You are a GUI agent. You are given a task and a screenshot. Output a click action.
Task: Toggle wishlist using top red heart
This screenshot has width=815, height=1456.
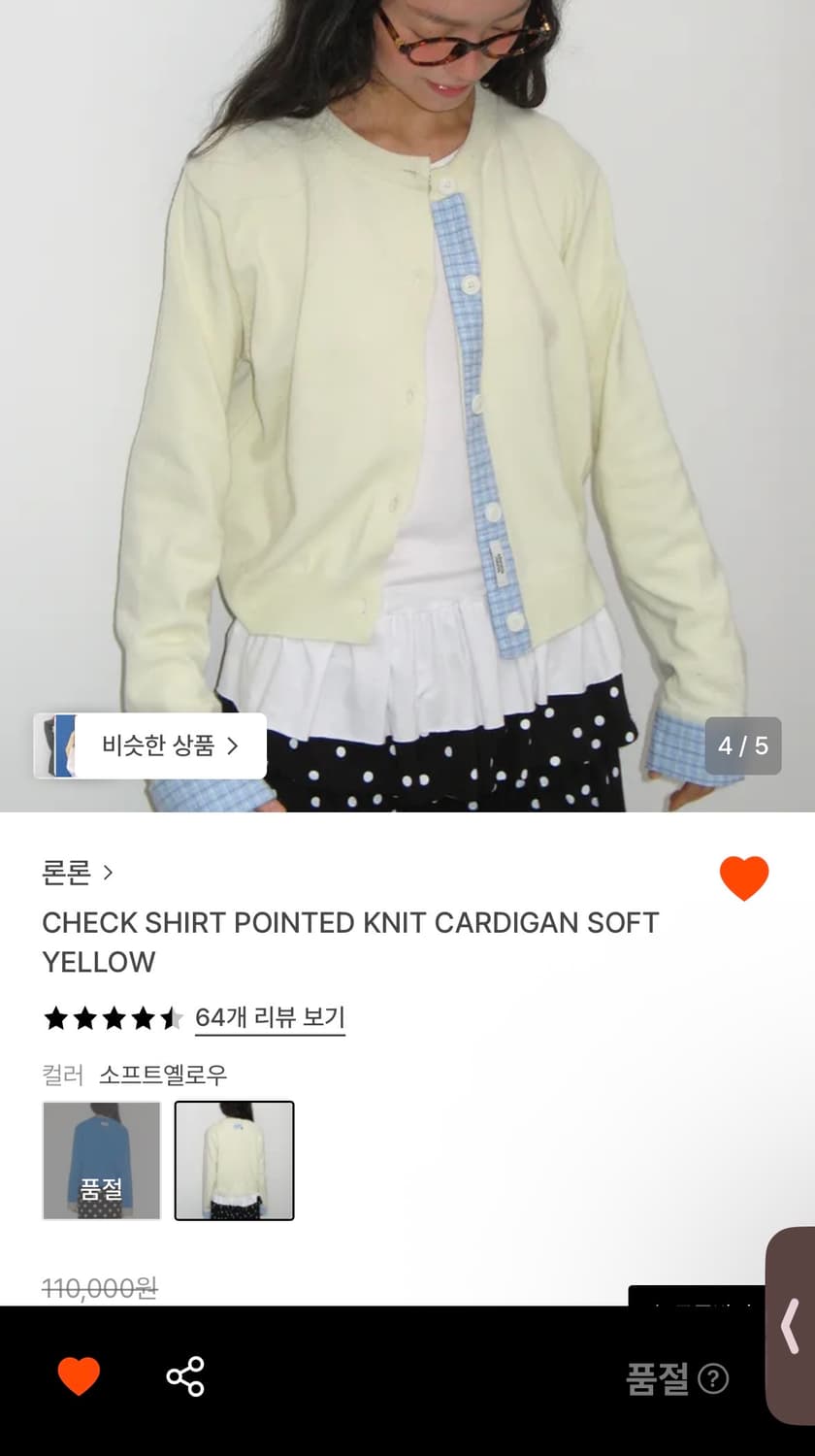coord(744,877)
